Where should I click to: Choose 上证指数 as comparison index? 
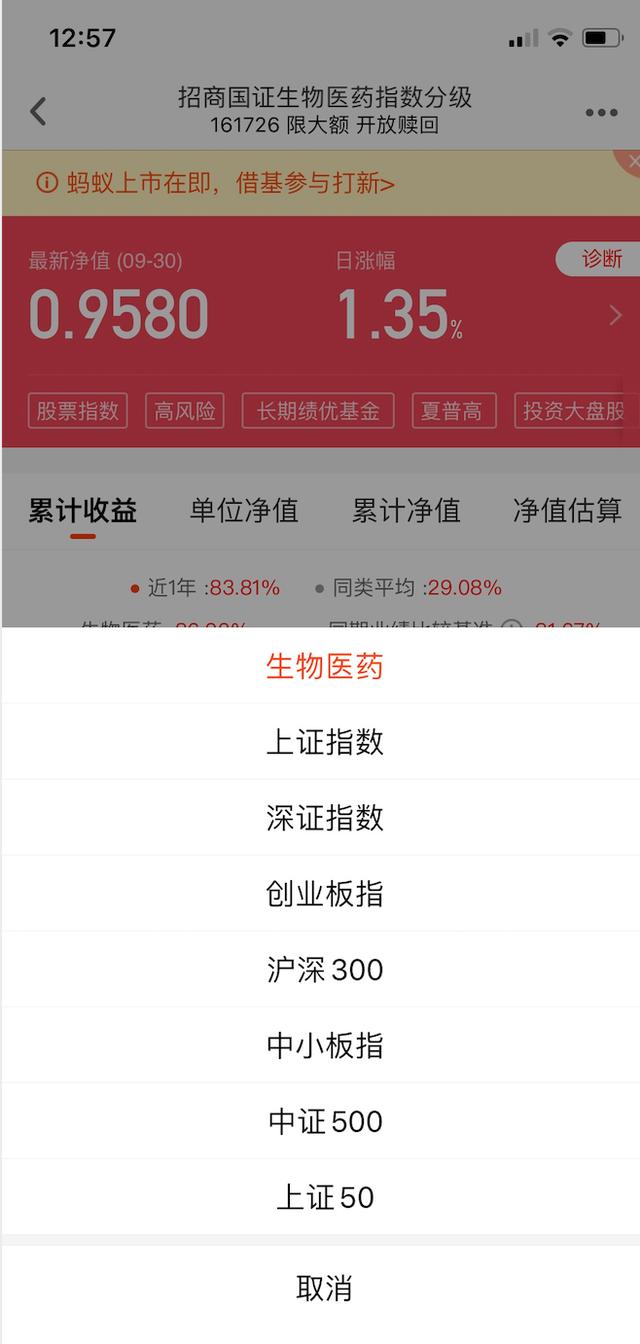pos(324,742)
